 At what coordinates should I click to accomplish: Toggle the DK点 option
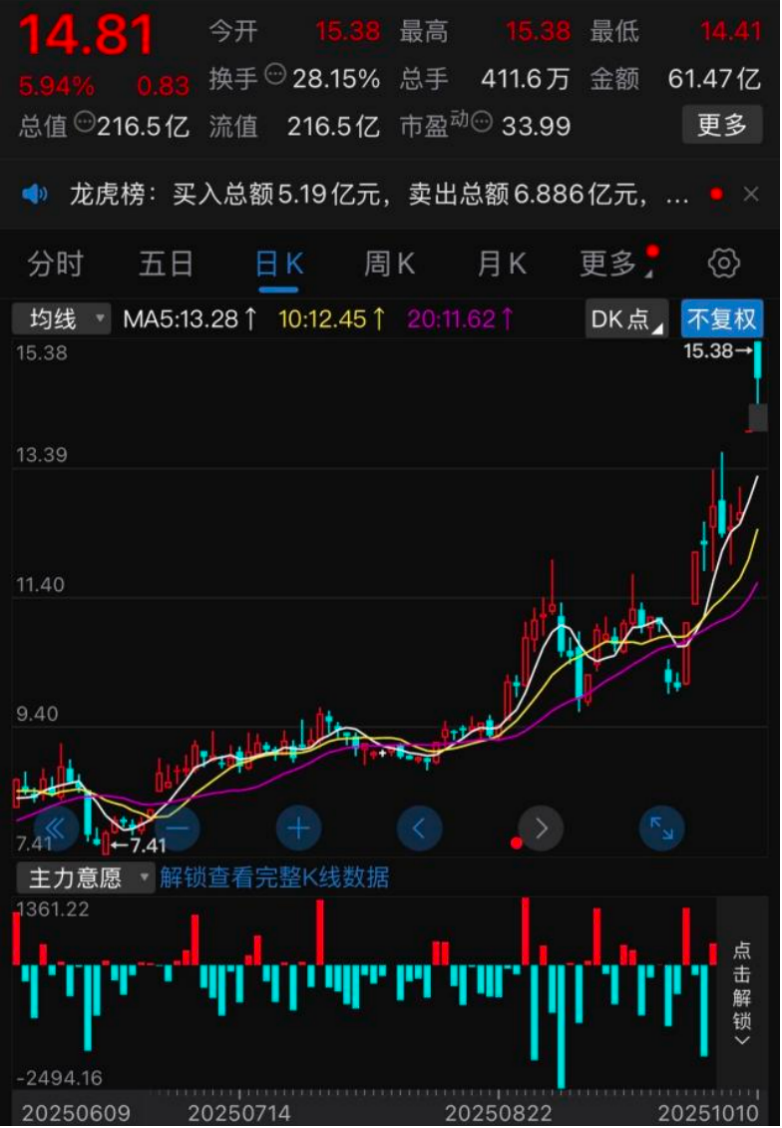(x=626, y=319)
